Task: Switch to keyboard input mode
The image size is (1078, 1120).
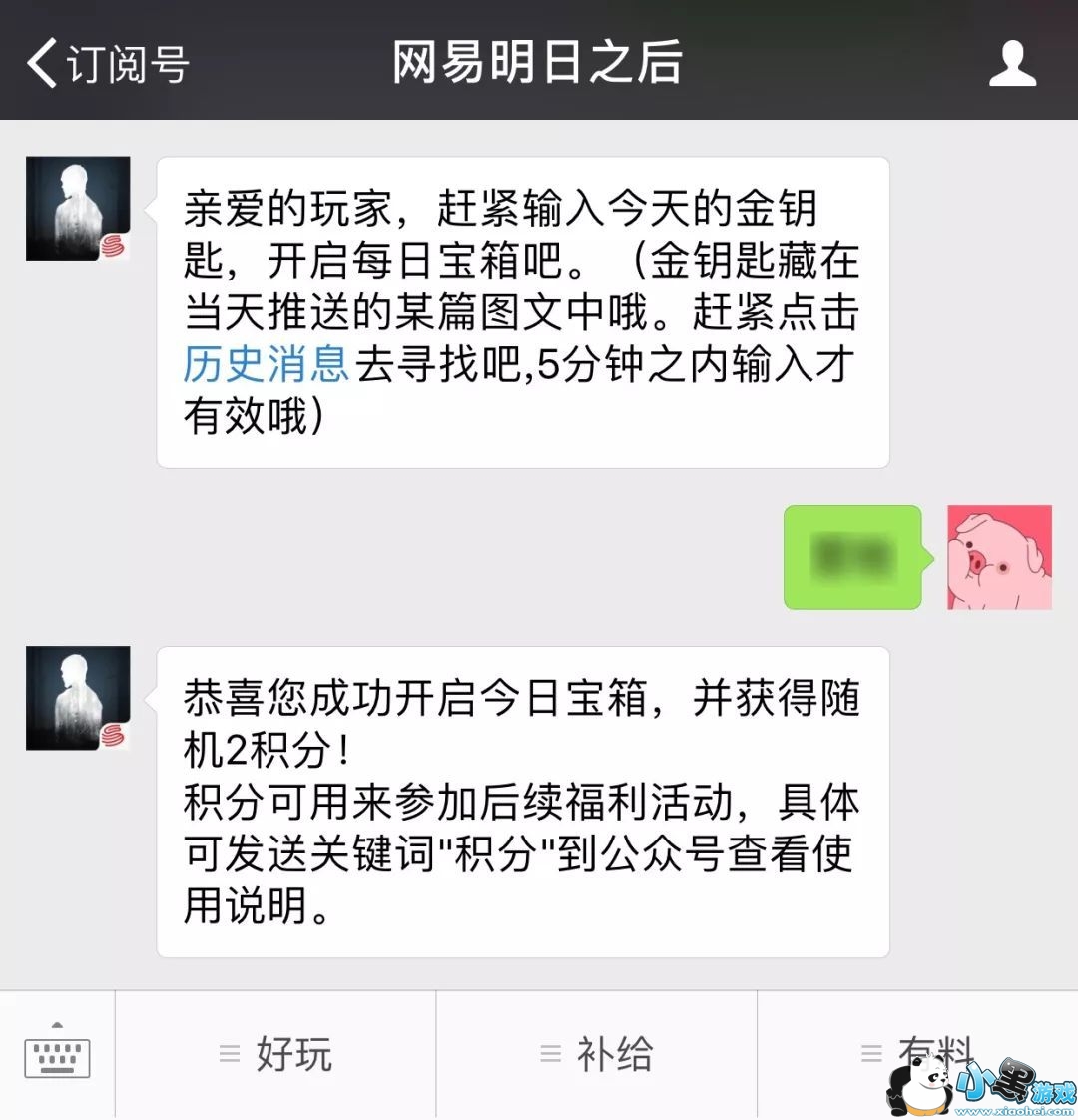Action: (x=57, y=1052)
